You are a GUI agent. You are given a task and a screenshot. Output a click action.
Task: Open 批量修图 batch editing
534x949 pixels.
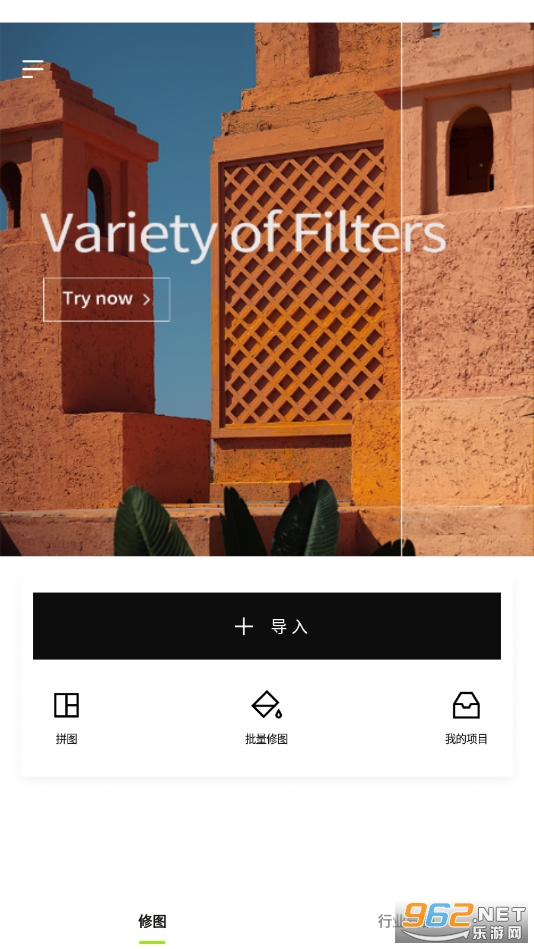pos(266,718)
